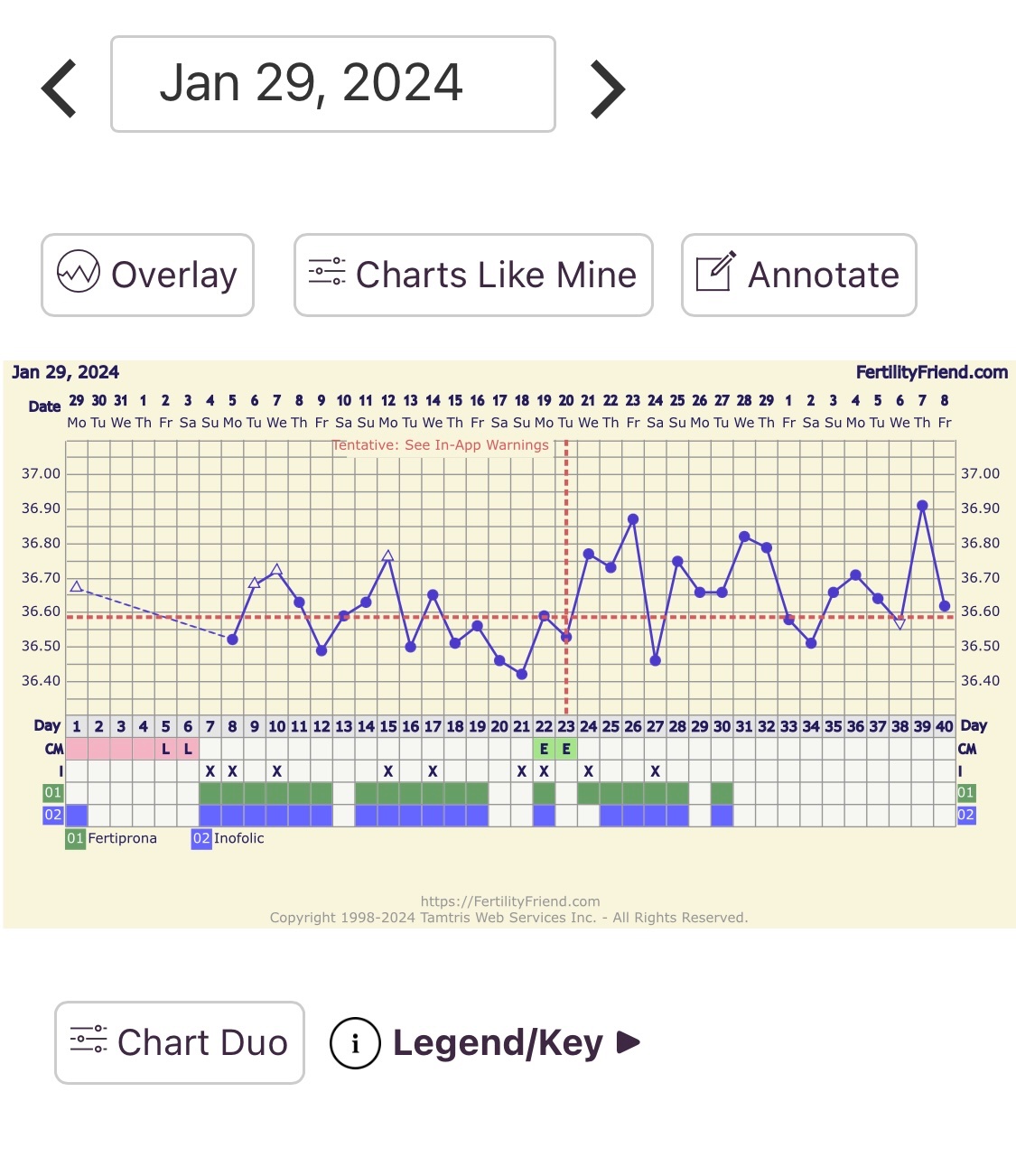Annotate the chart
Viewport: 1016px width, 1176px height.
pyautogui.click(x=798, y=275)
